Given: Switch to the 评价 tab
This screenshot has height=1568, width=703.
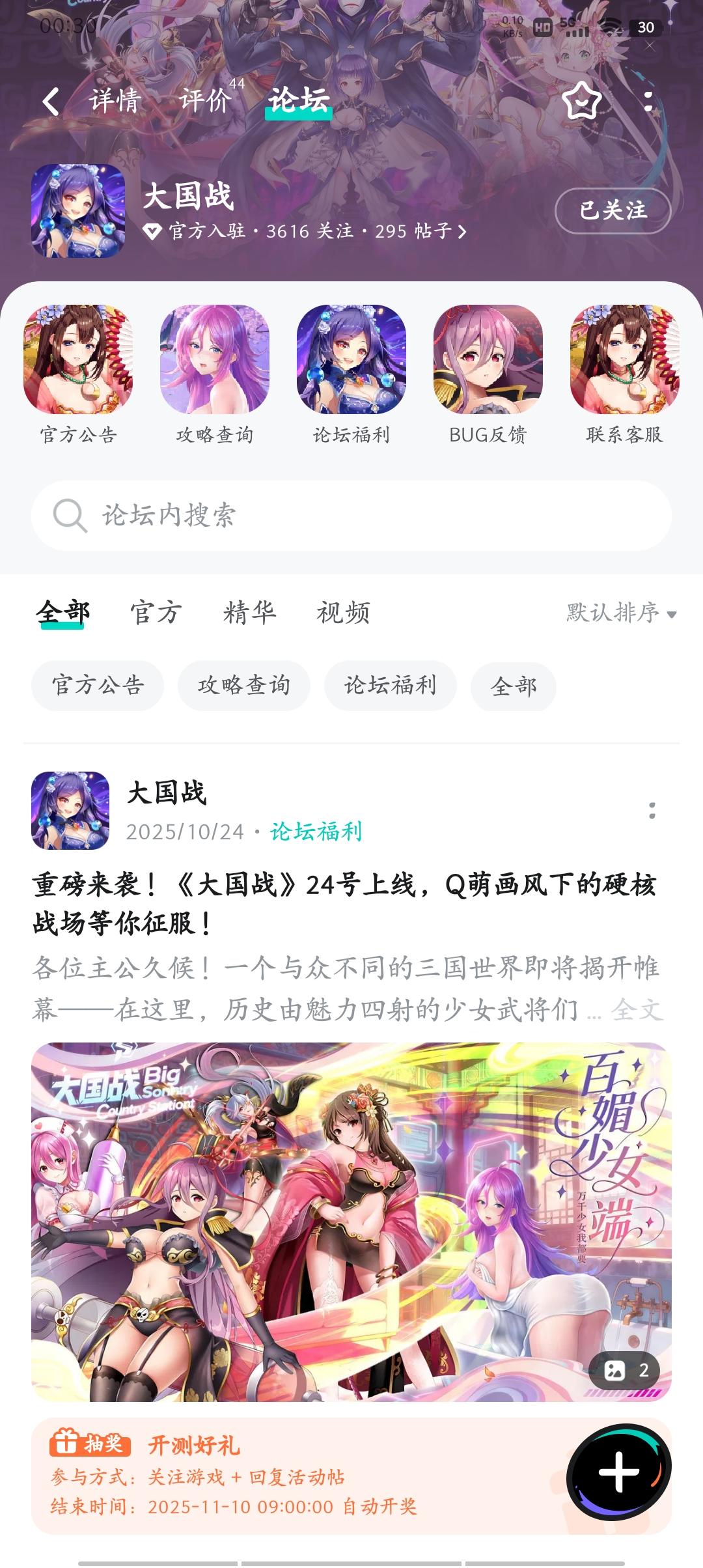Looking at the screenshot, I should pyautogui.click(x=205, y=100).
